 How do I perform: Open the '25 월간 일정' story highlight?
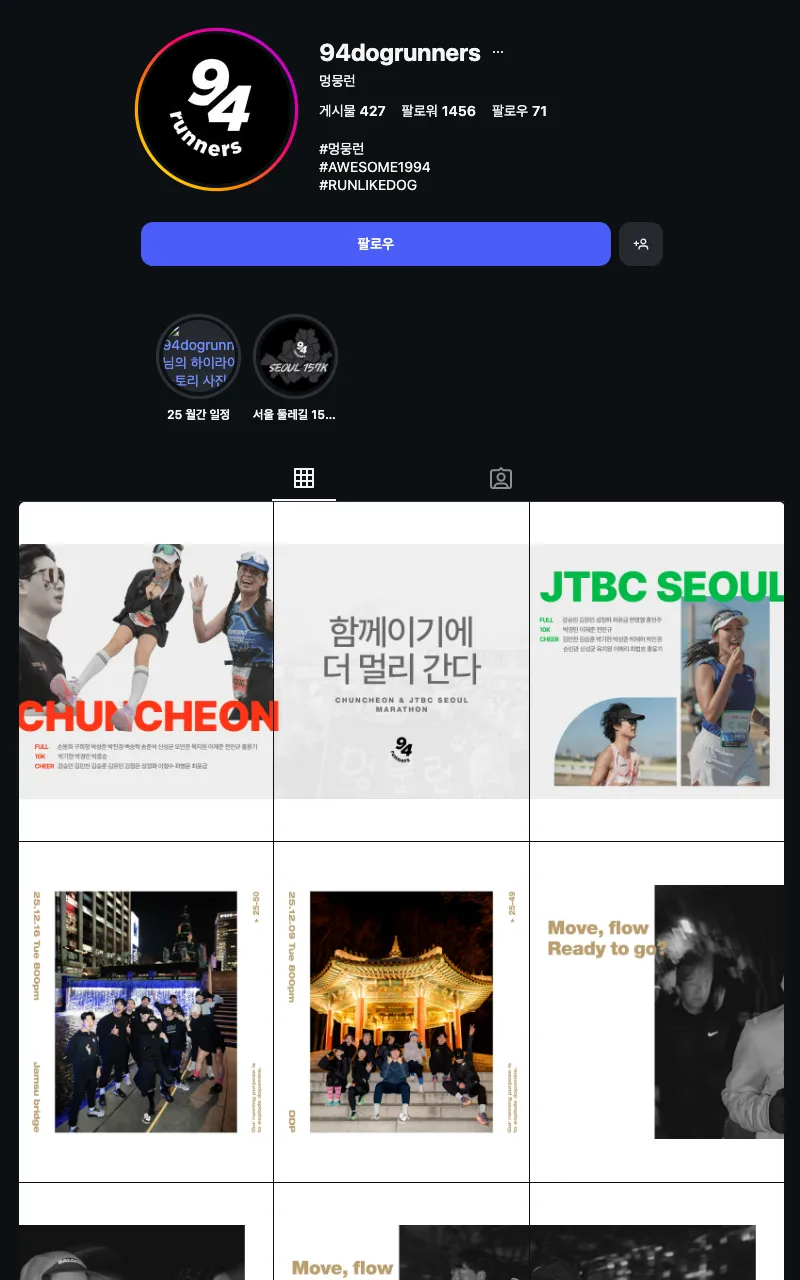[x=198, y=356]
